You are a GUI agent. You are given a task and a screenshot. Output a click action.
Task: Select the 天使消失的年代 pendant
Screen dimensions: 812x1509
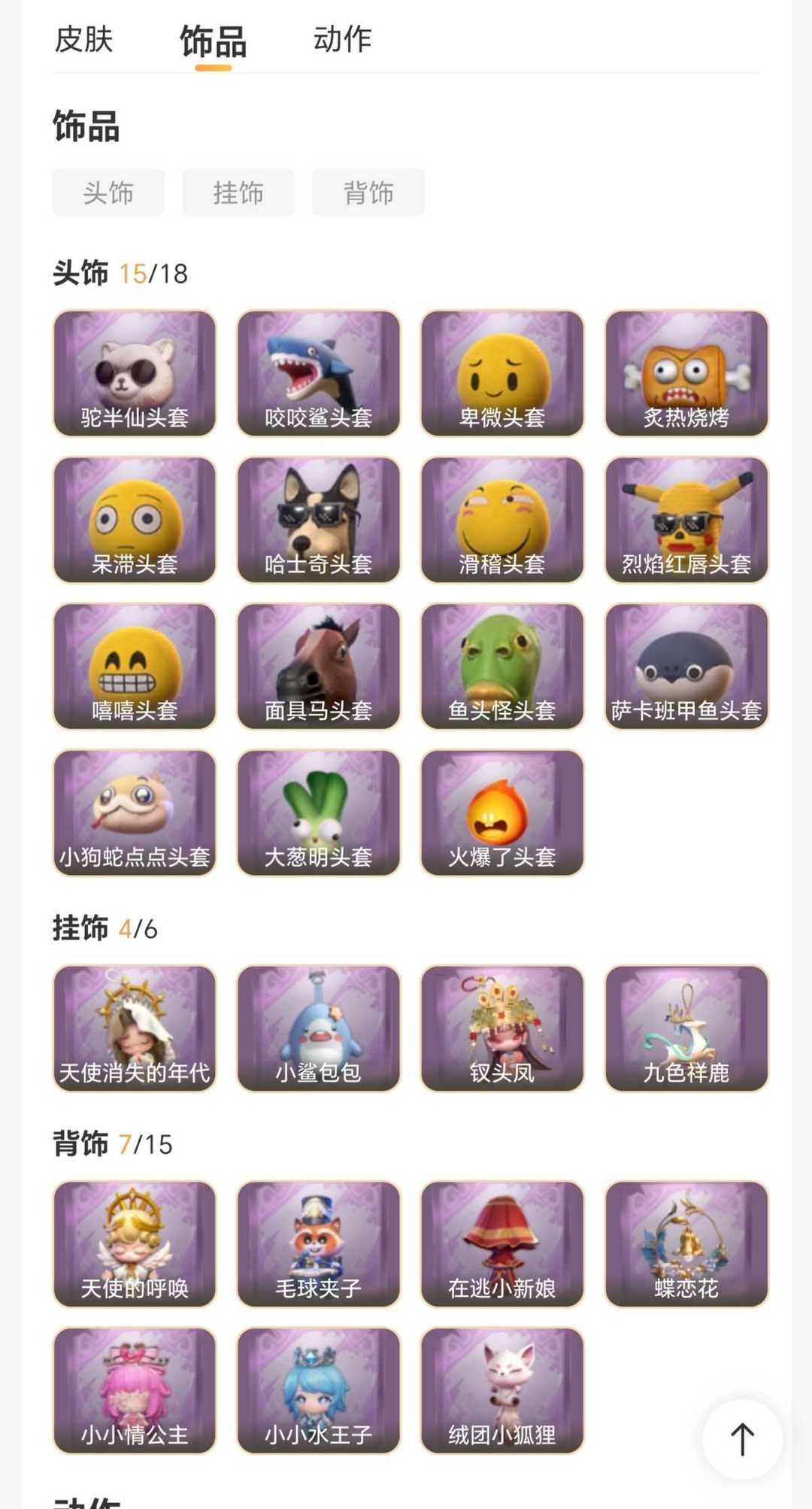(x=135, y=1028)
